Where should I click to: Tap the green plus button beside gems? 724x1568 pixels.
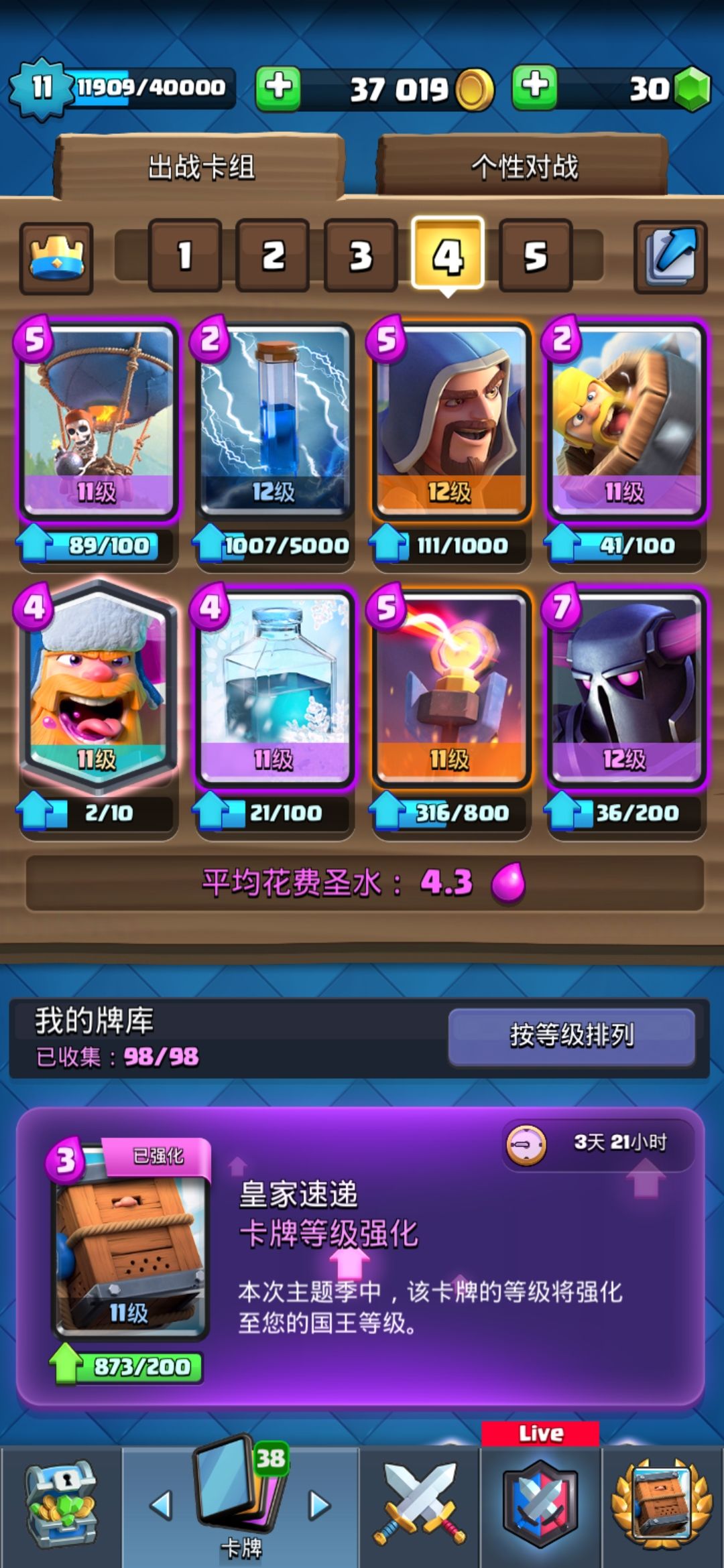point(535,87)
